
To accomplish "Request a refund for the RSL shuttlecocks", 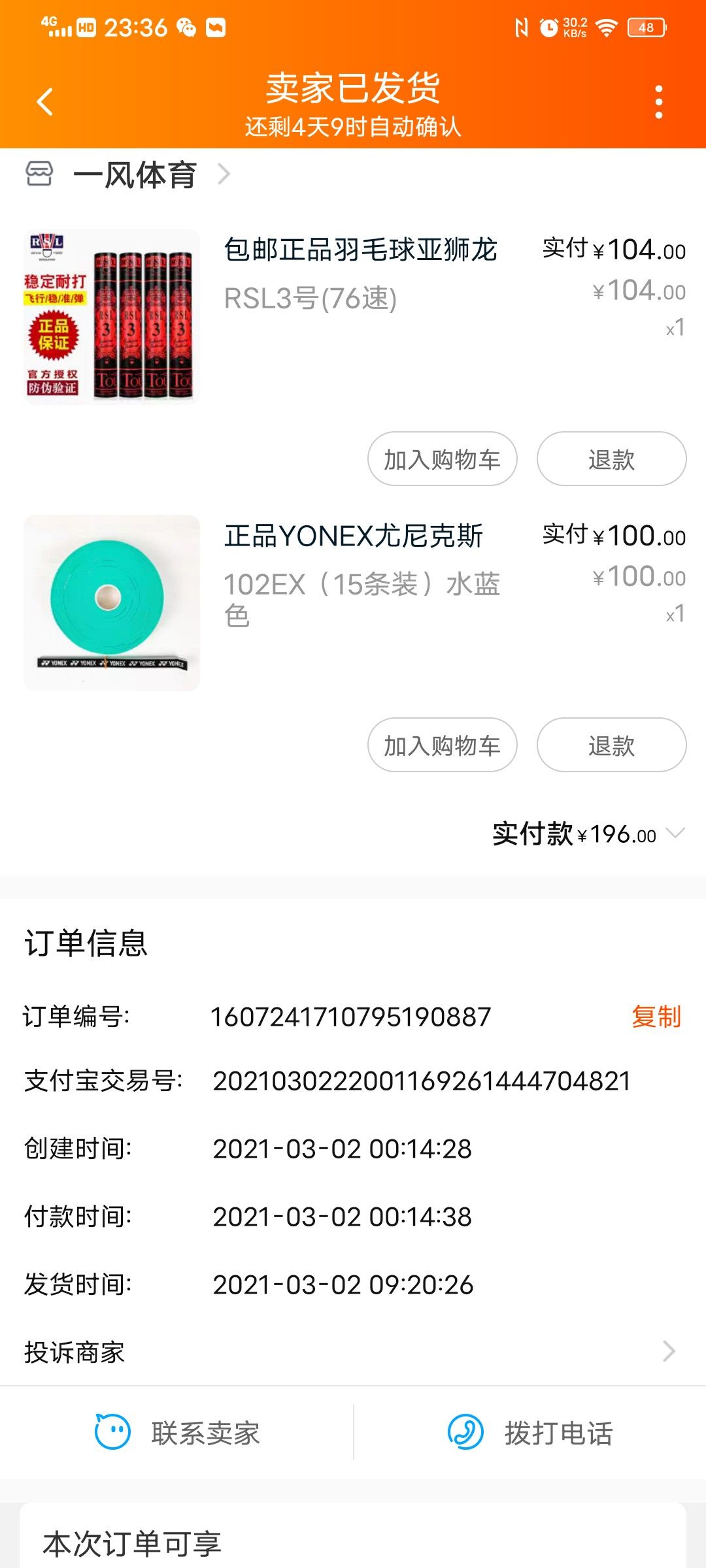I will 611,459.
